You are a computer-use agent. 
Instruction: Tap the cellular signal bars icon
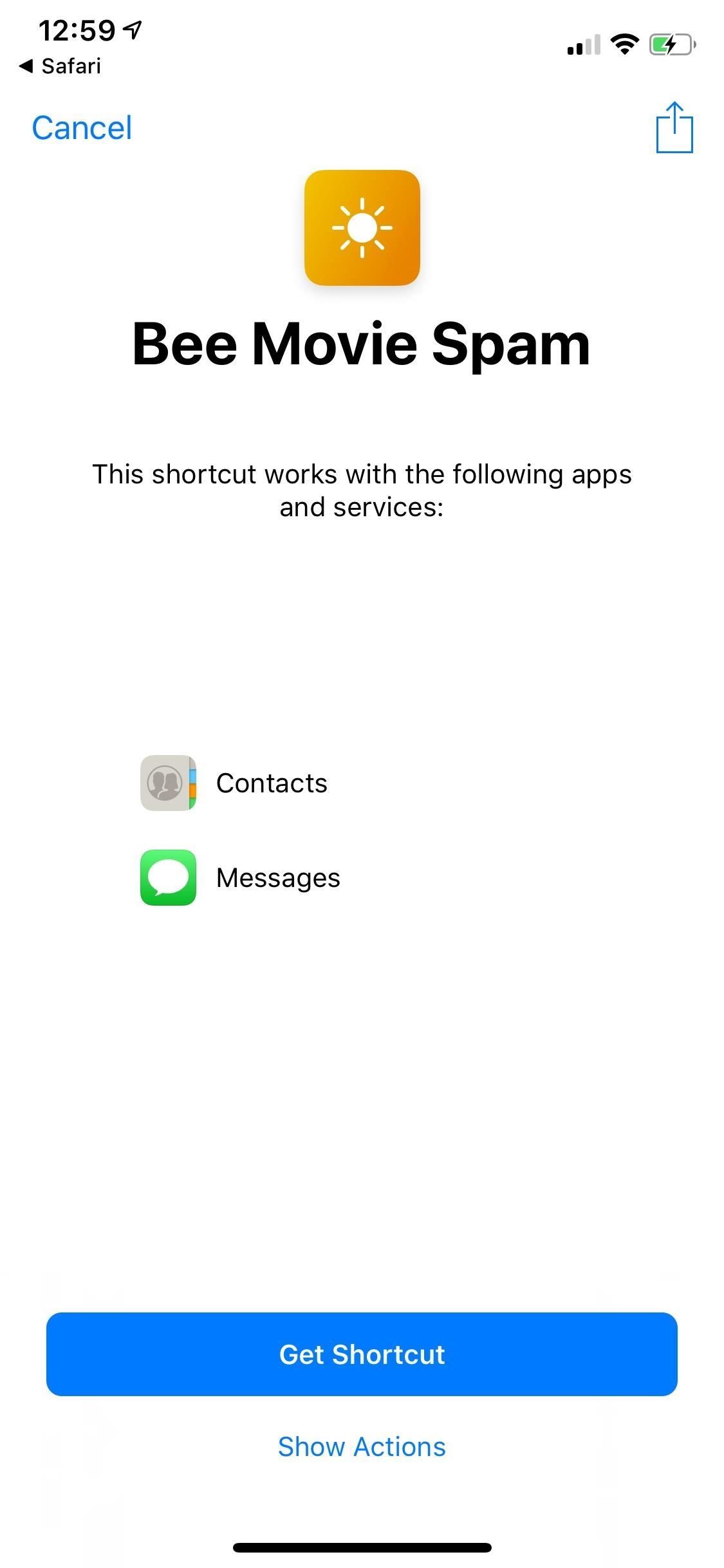click(582, 45)
